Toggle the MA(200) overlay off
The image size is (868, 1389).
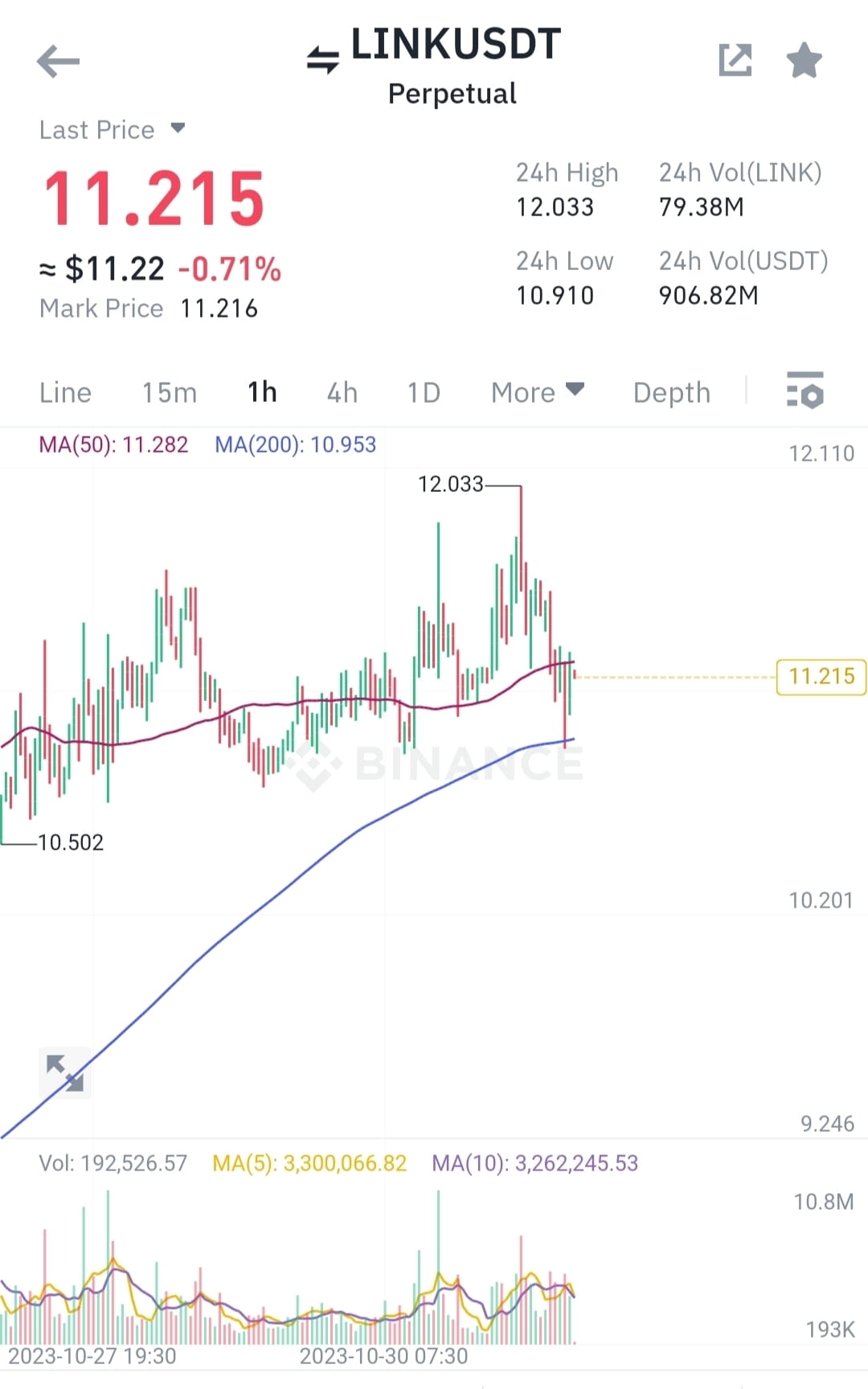point(294,445)
